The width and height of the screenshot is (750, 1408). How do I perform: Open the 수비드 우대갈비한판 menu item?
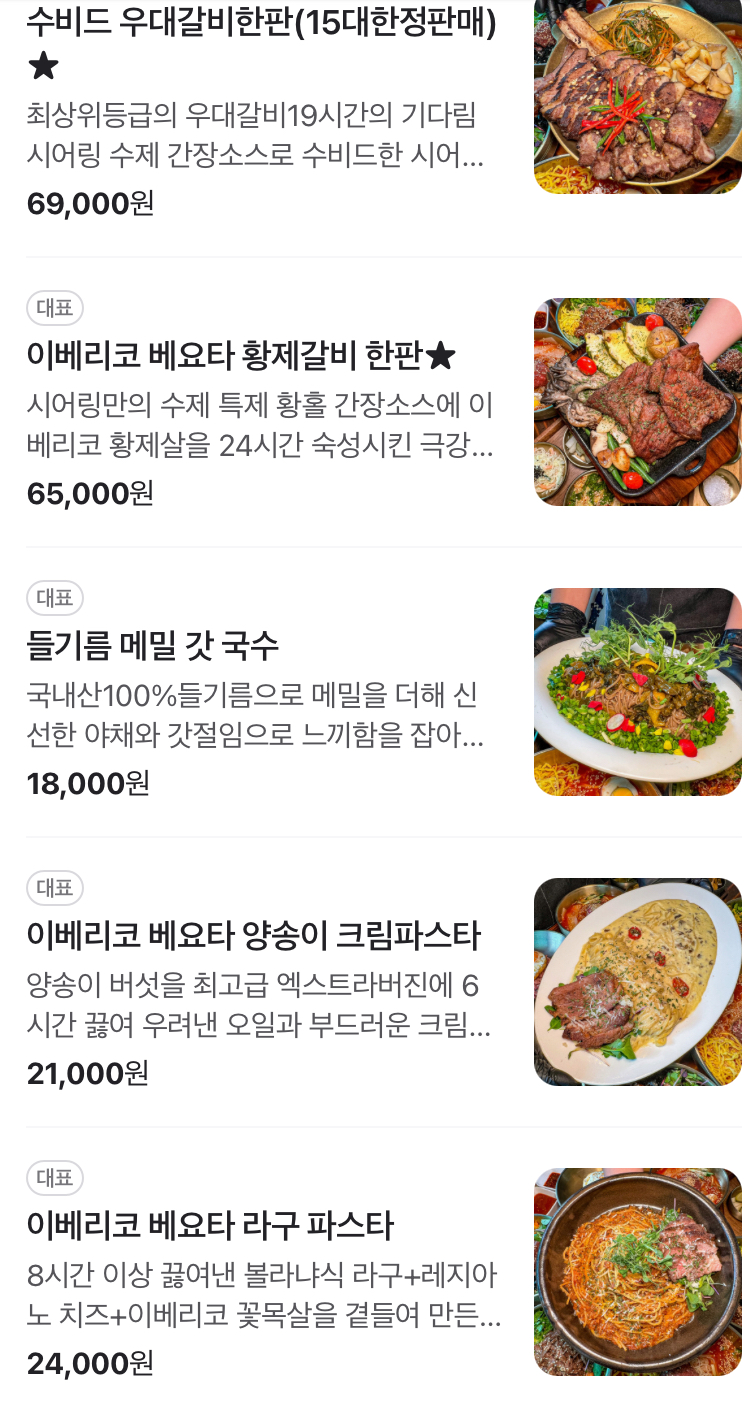tap(262, 24)
